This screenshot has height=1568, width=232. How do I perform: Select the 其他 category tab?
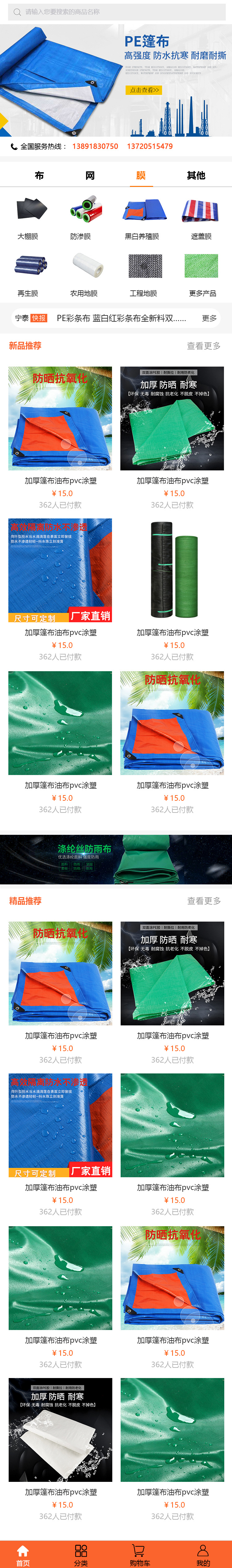(195, 175)
